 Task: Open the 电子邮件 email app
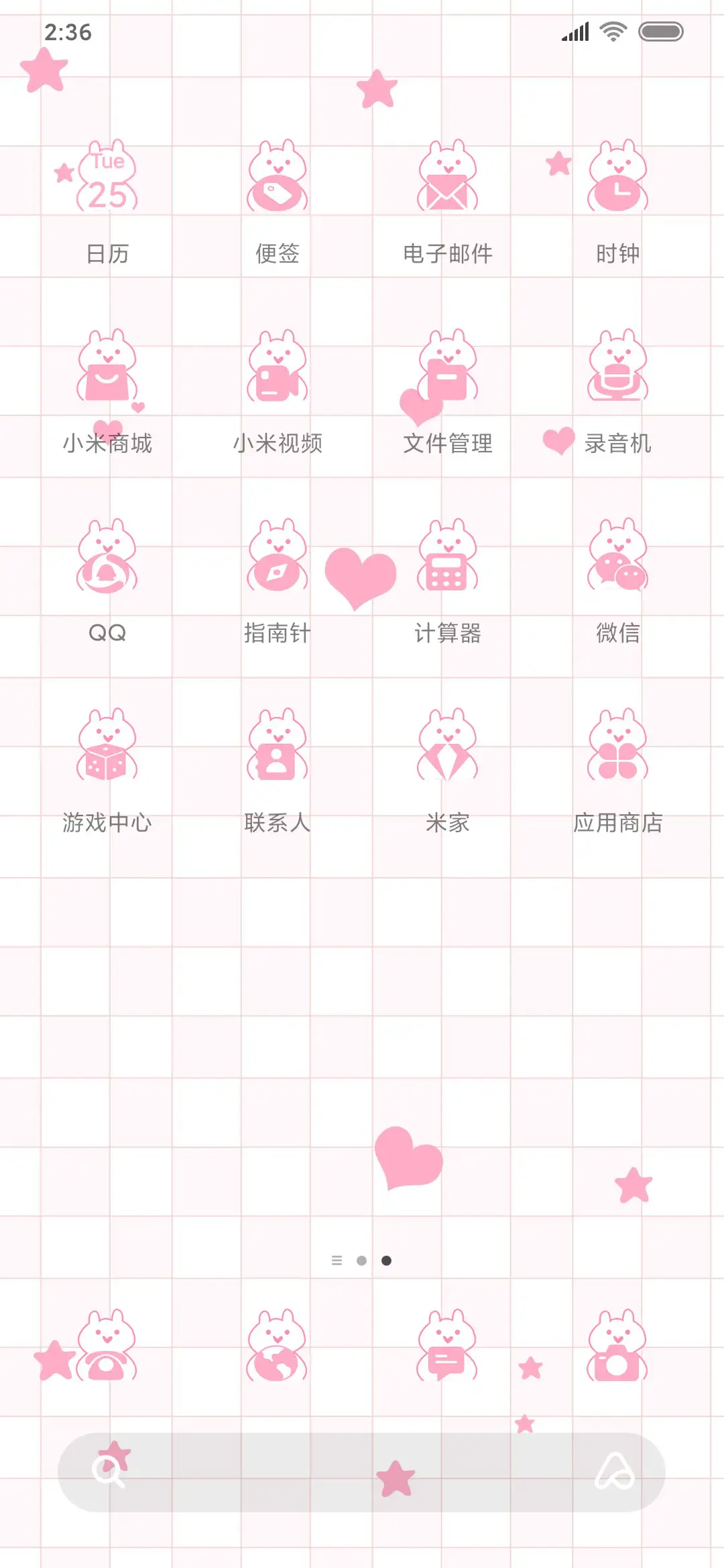pyautogui.click(x=448, y=176)
